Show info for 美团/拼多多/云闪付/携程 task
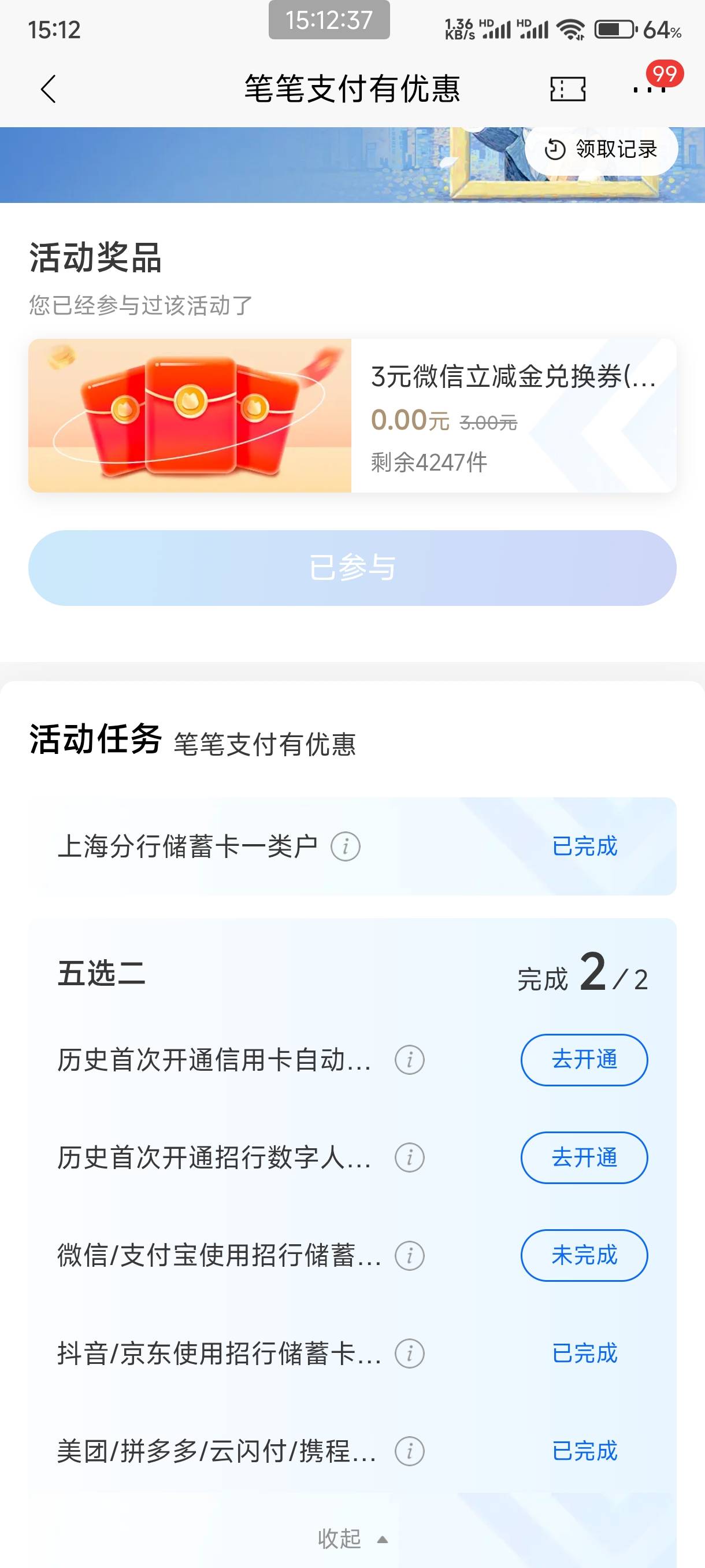The height and width of the screenshot is (1568, 705). point(409,1452)
